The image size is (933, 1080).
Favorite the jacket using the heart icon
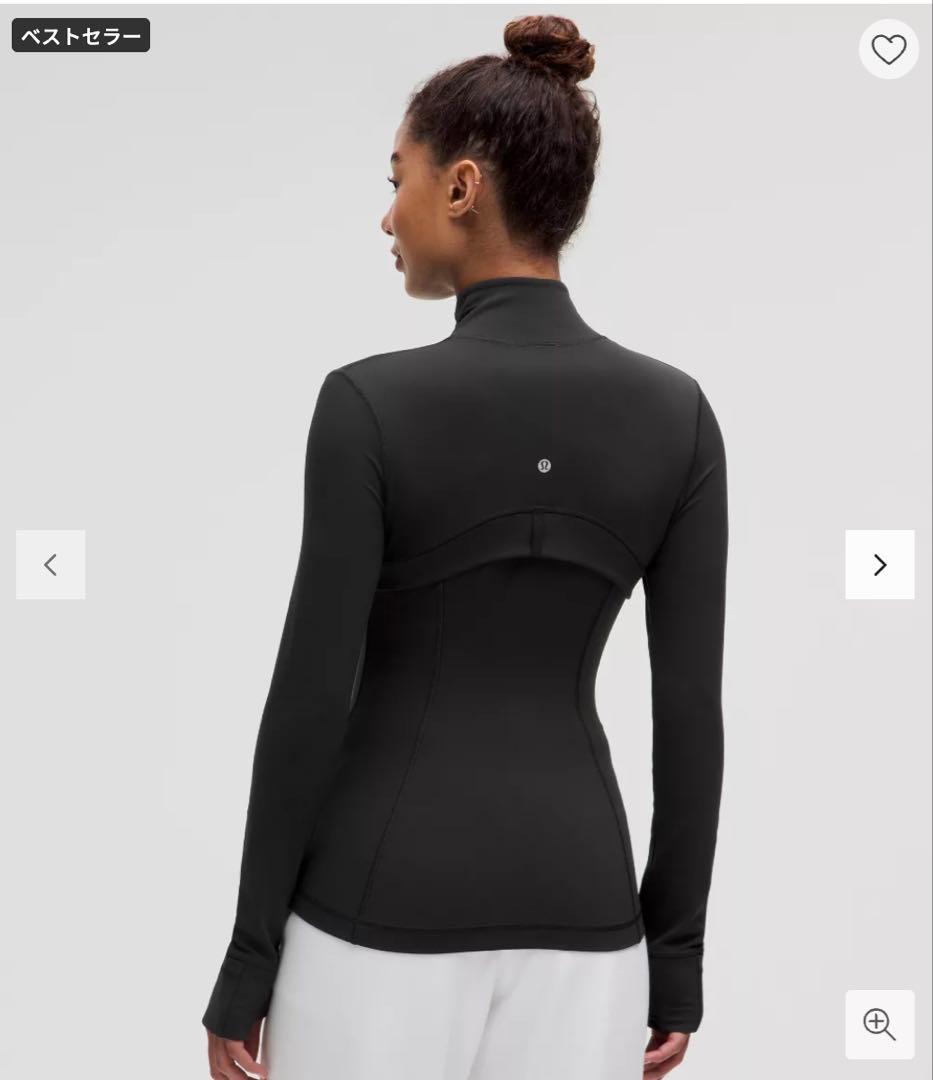click(x=888, y=48)
